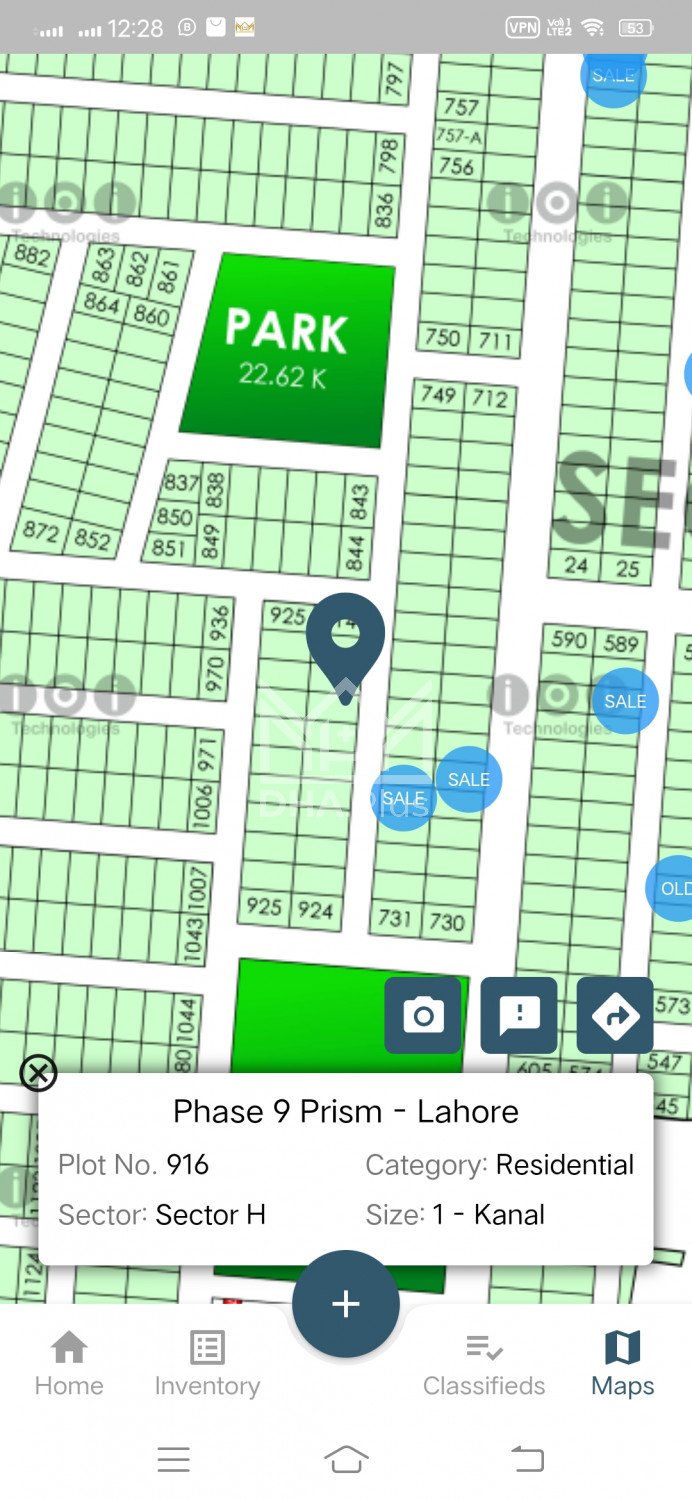The height and width of the screenshot is (1500, 692).
Task: Open the Inventory tab
Action: click(x=207, y=1364)
